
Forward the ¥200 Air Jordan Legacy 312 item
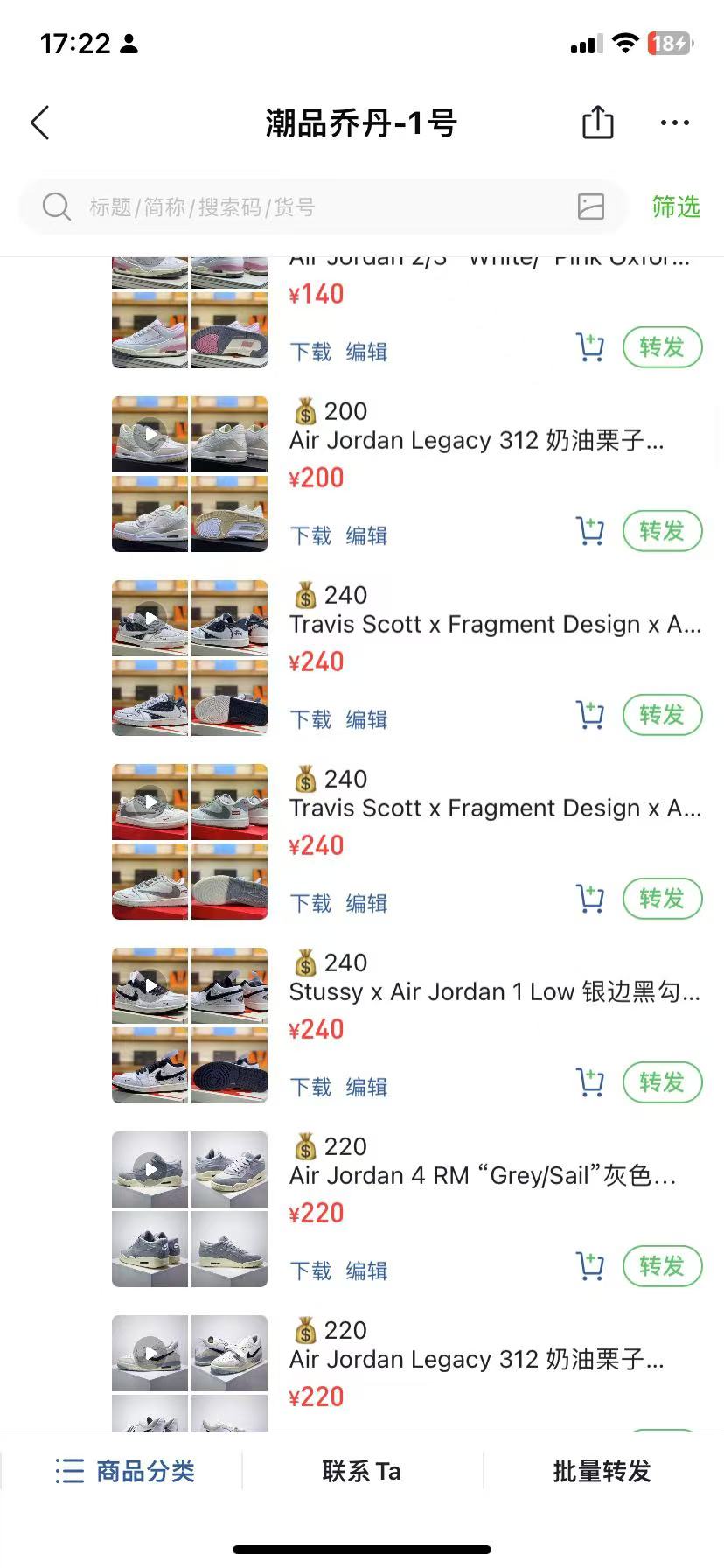[662, 531]
